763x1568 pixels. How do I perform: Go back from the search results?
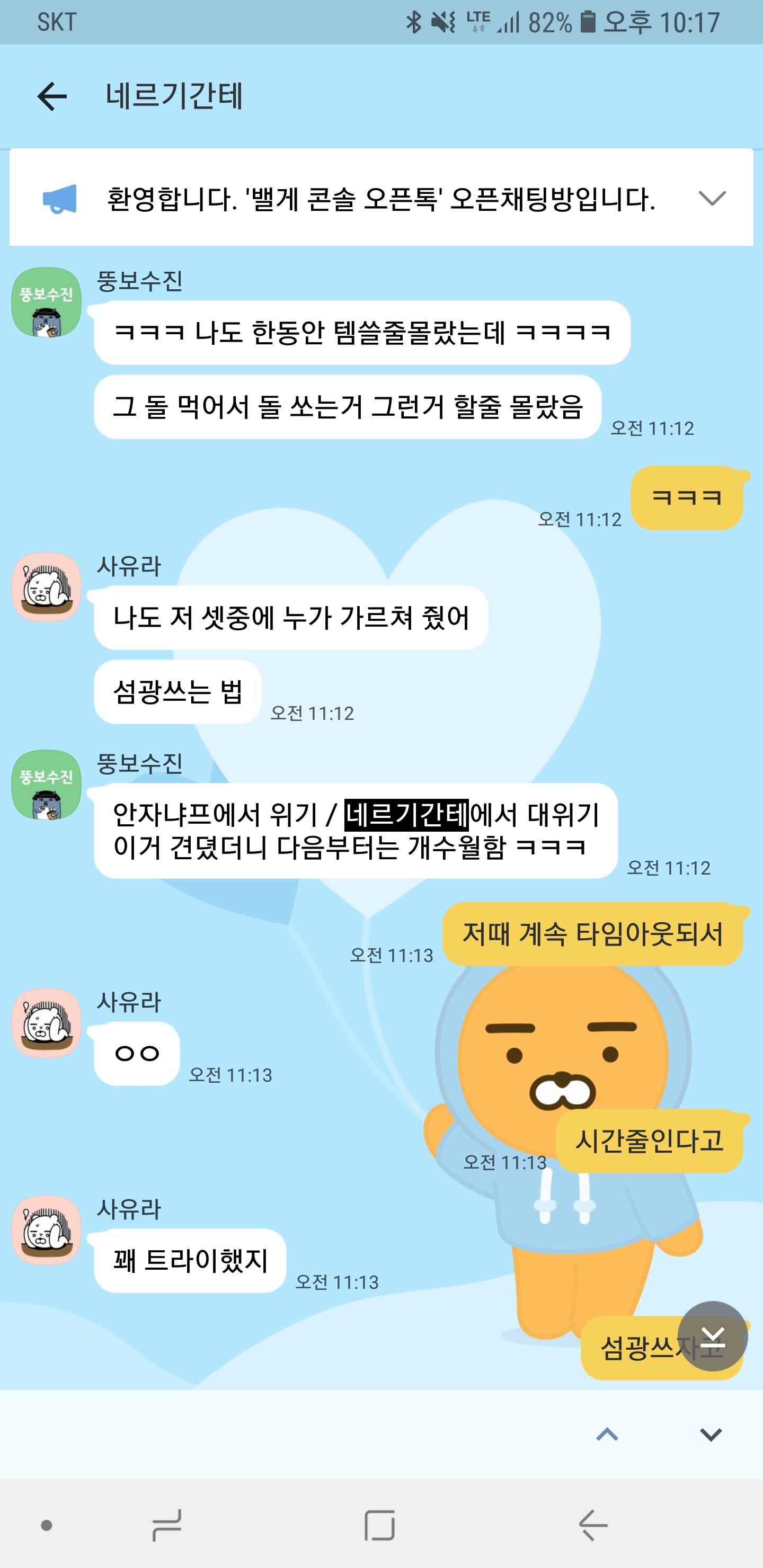[52, 96]
